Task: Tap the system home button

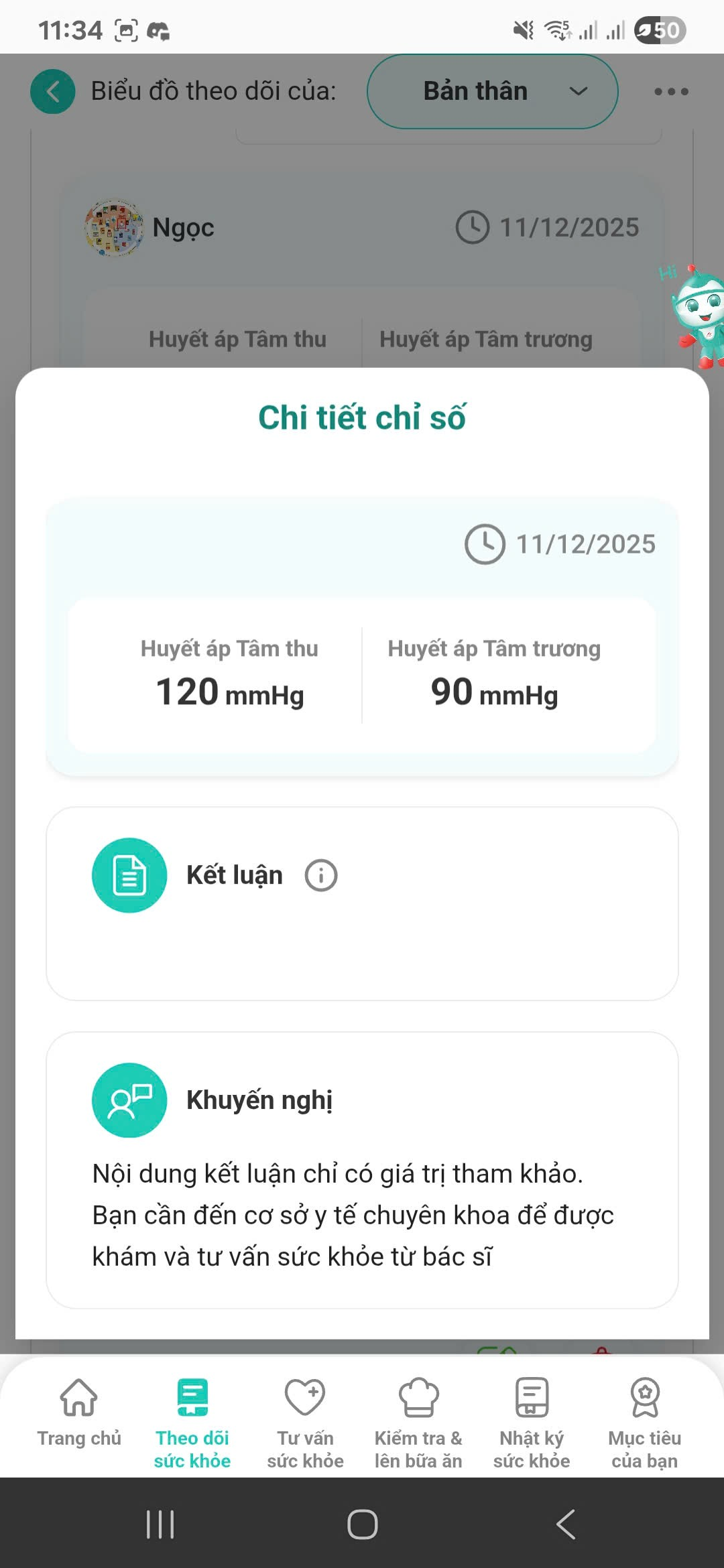Action: pyautogui.click(x=362, y=1524)
